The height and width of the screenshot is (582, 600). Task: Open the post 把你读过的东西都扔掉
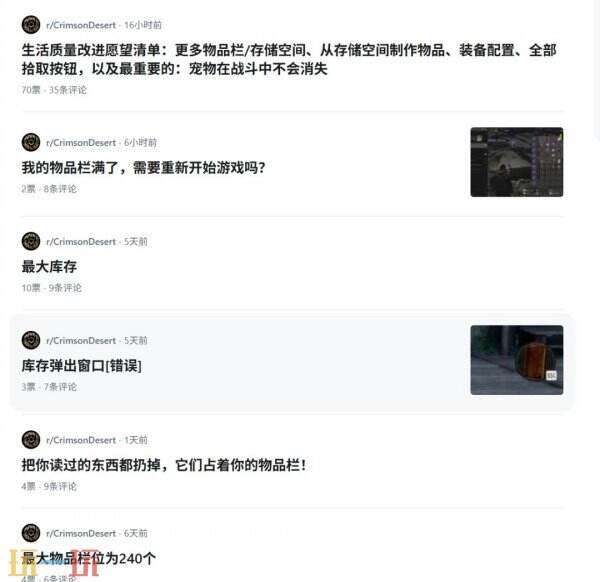pyautogui.click(x=163, y=465)
